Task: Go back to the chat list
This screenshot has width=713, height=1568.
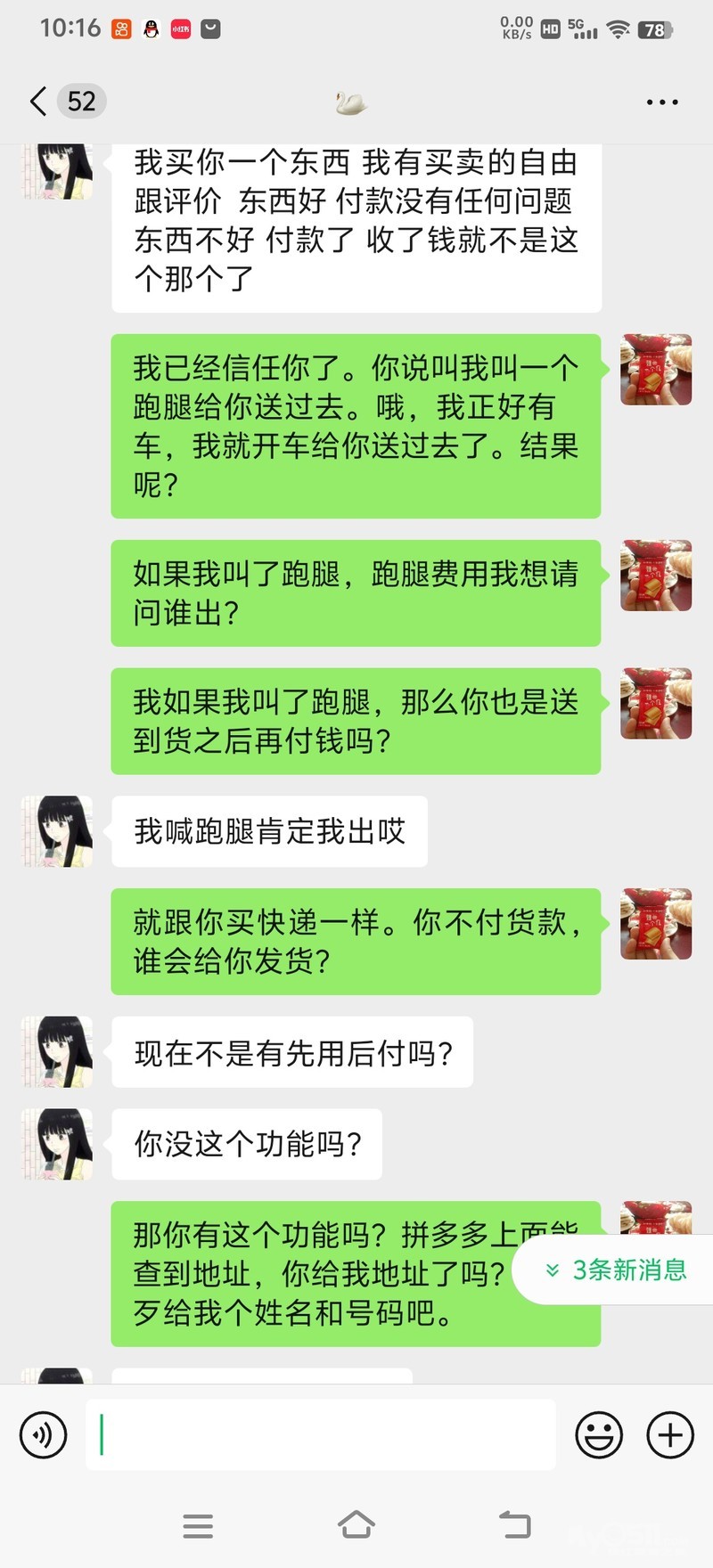Action: [38, 102]
